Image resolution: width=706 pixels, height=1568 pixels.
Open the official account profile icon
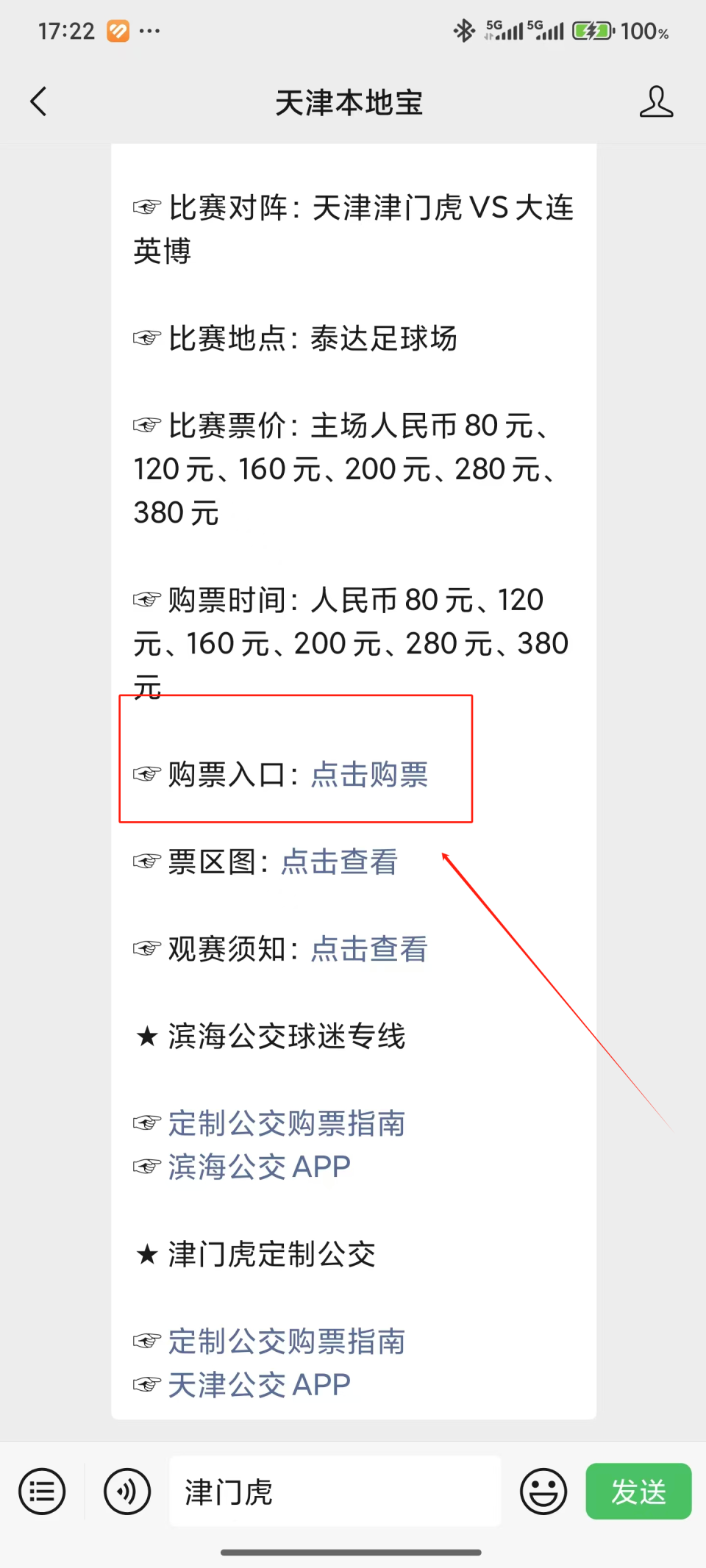point(655,101)
